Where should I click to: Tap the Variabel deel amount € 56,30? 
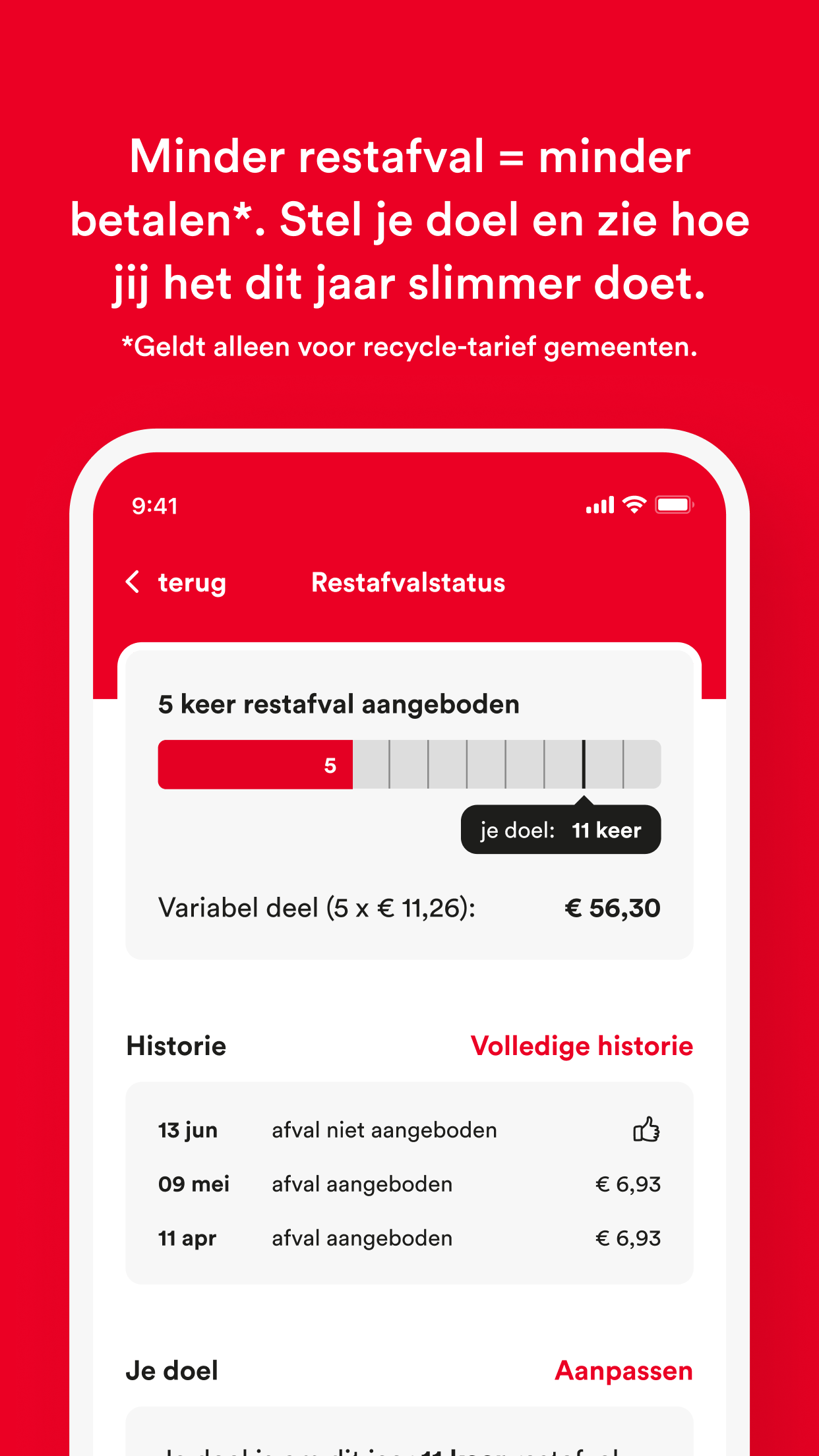point(613,908)
